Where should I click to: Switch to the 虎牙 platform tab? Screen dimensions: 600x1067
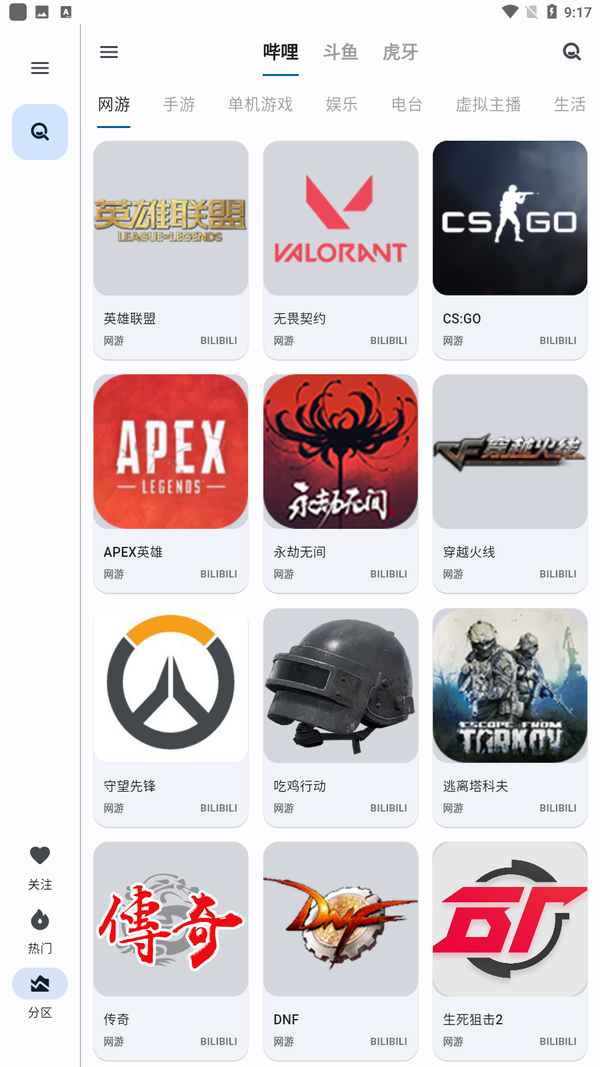click(400, 52)
